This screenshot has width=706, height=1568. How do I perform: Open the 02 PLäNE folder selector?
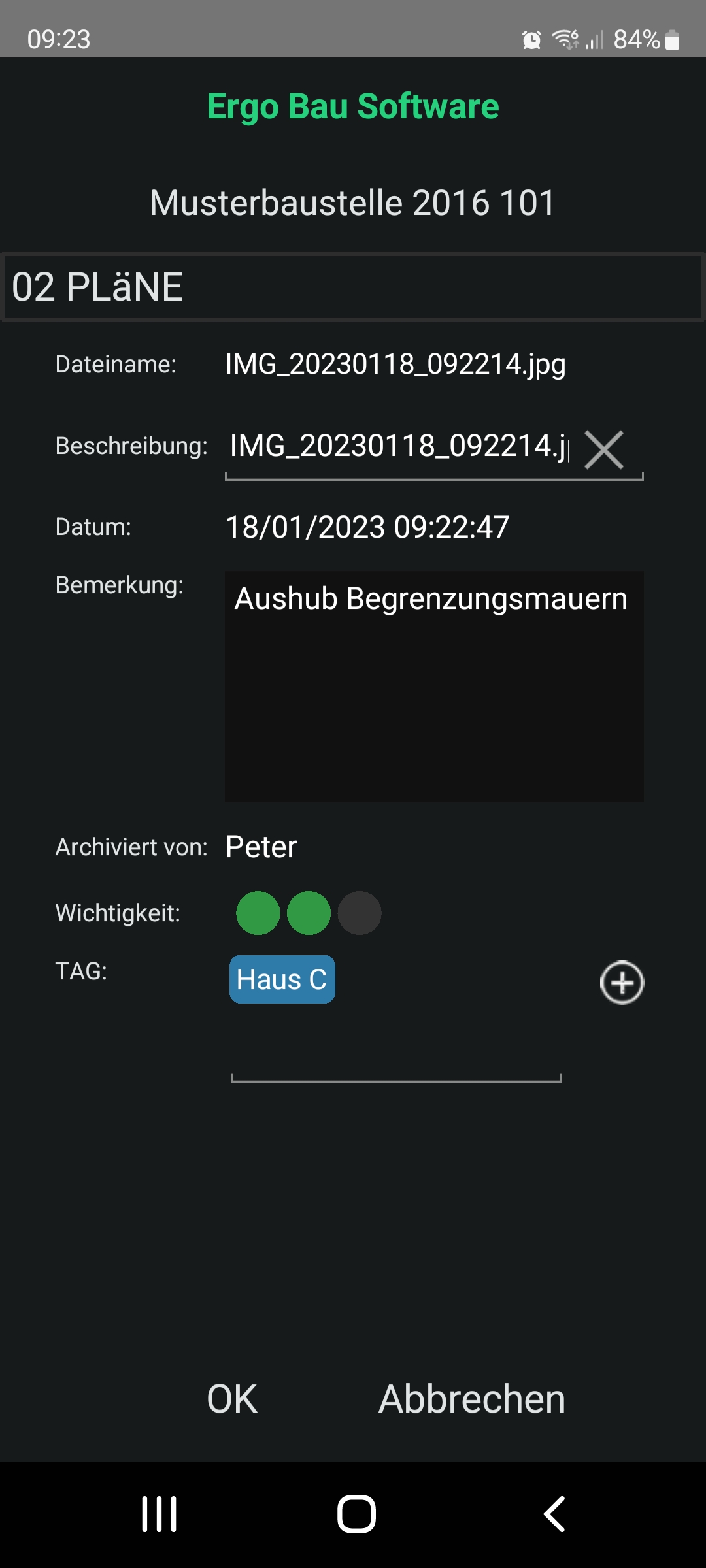coord(353,287)
